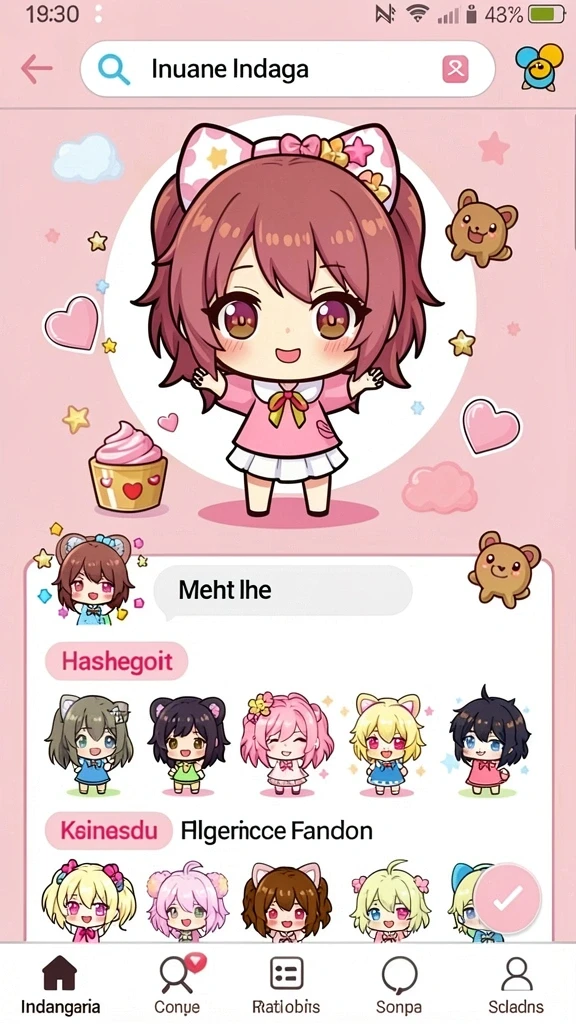The width and height of the screenshot is (576, 1024).
Task: Go to the Scladns profile tab
Action: point(516,985)
